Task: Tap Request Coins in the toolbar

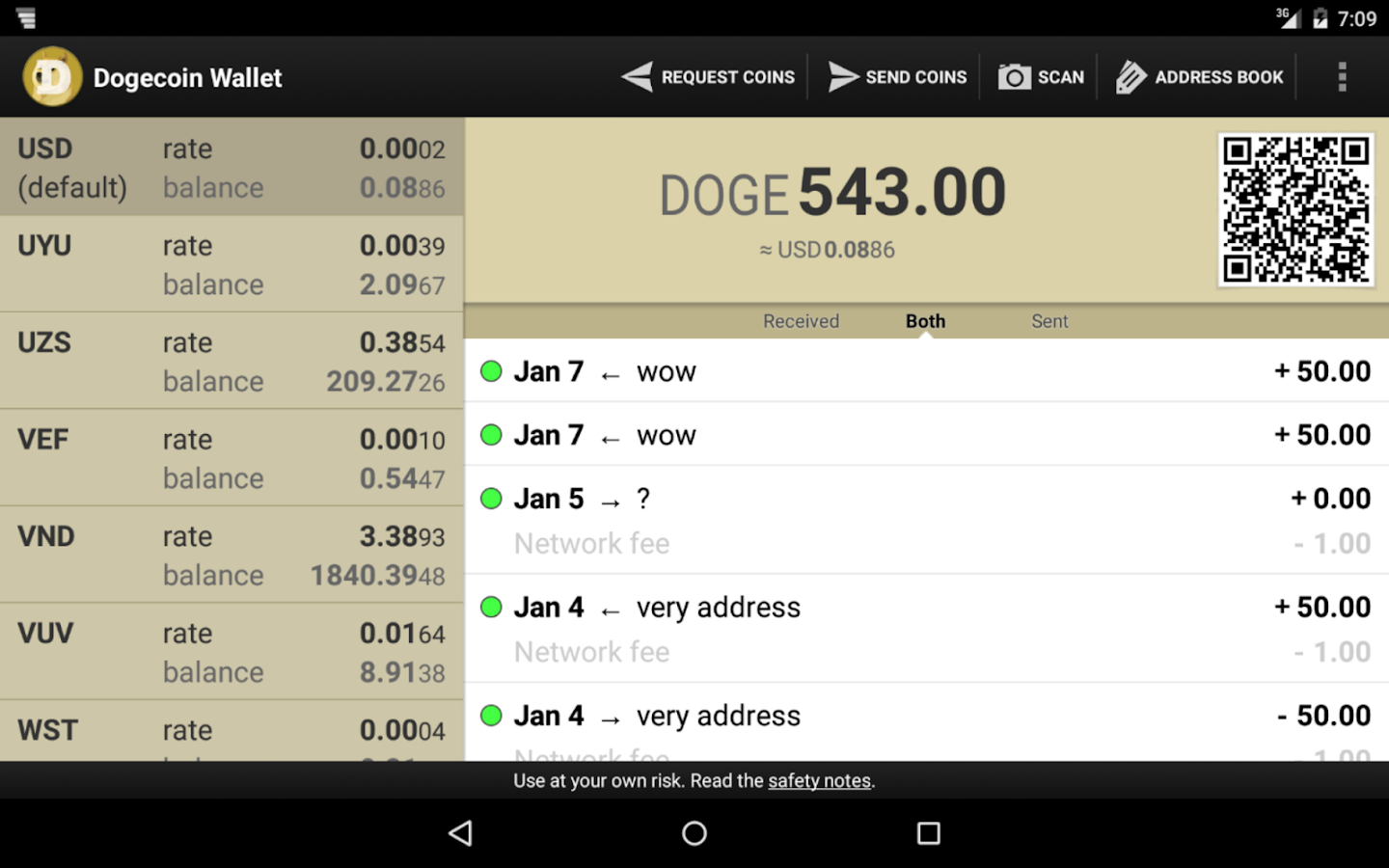Action: [709, 77]
